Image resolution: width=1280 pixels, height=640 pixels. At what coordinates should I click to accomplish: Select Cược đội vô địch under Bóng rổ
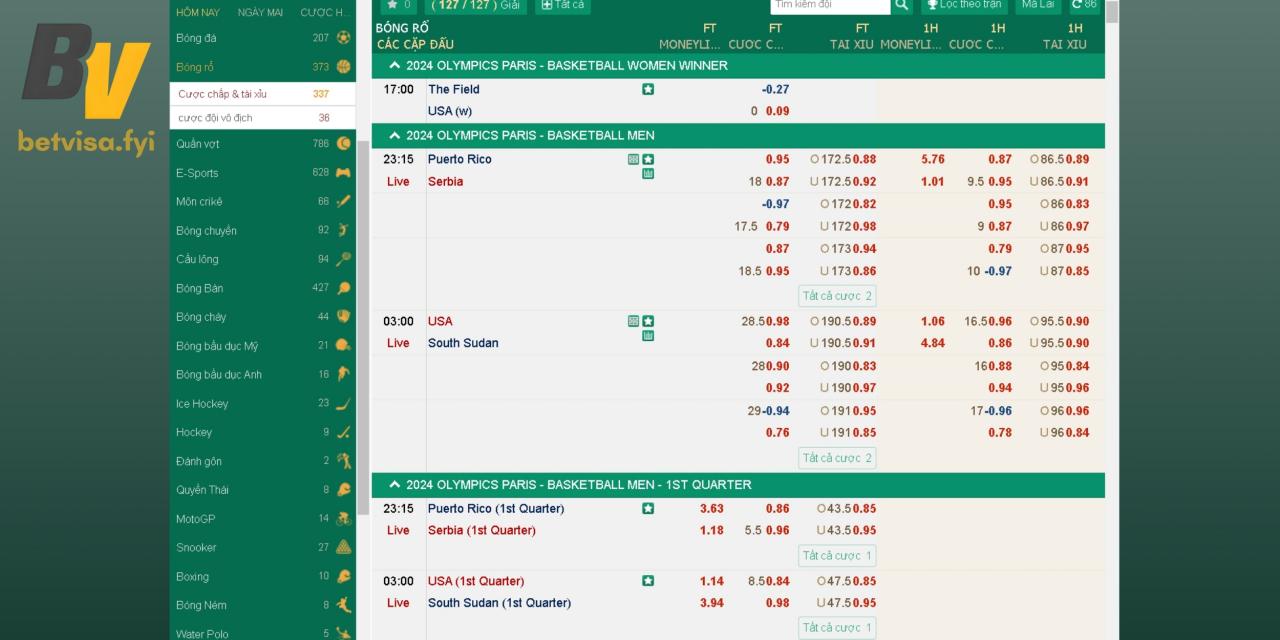(x=216, y=118)
